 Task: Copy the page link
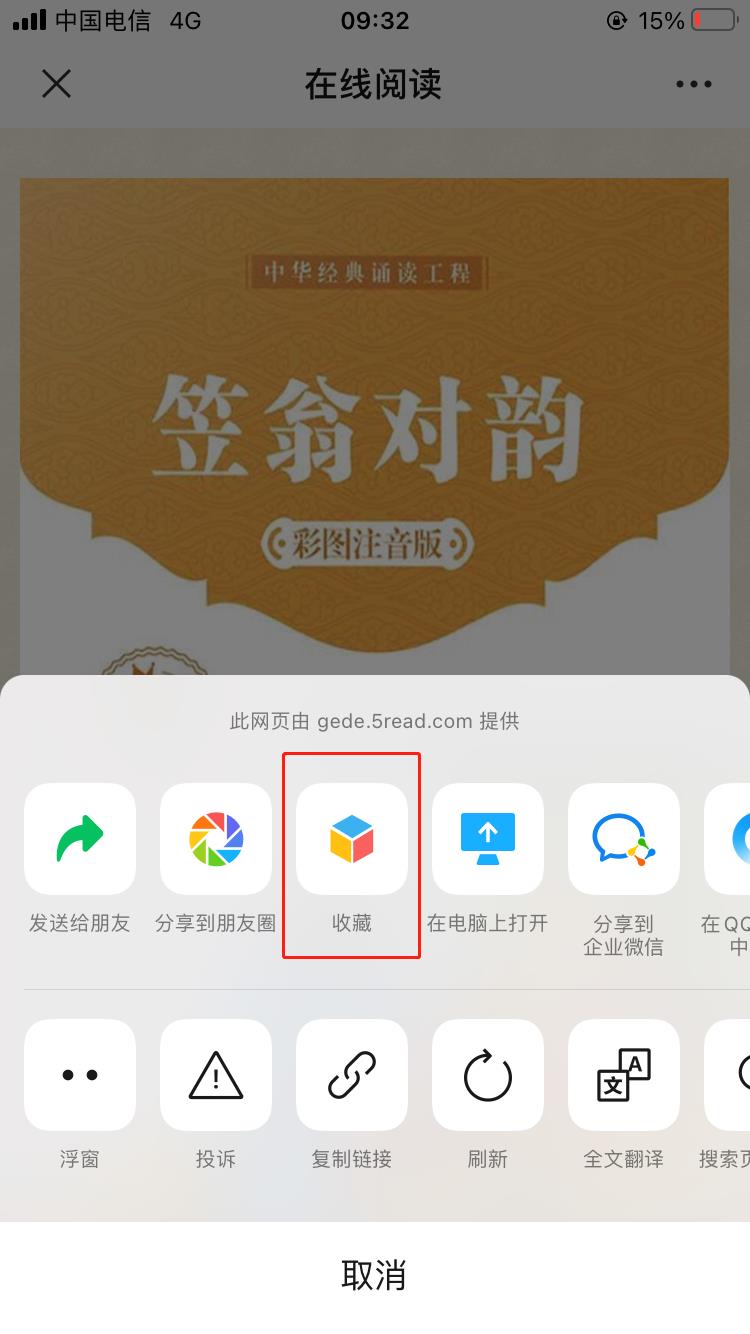[x=352, y=1075]
